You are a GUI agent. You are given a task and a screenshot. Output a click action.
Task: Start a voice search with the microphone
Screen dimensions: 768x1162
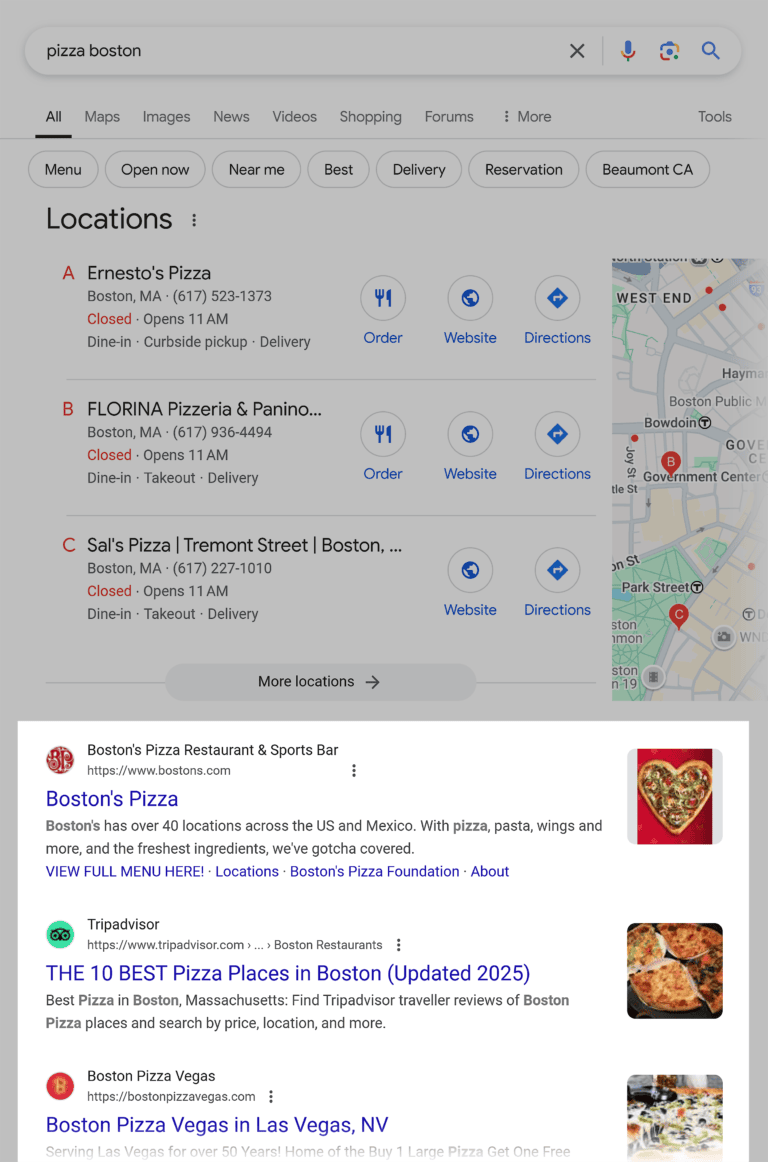(x=628, y=51)
